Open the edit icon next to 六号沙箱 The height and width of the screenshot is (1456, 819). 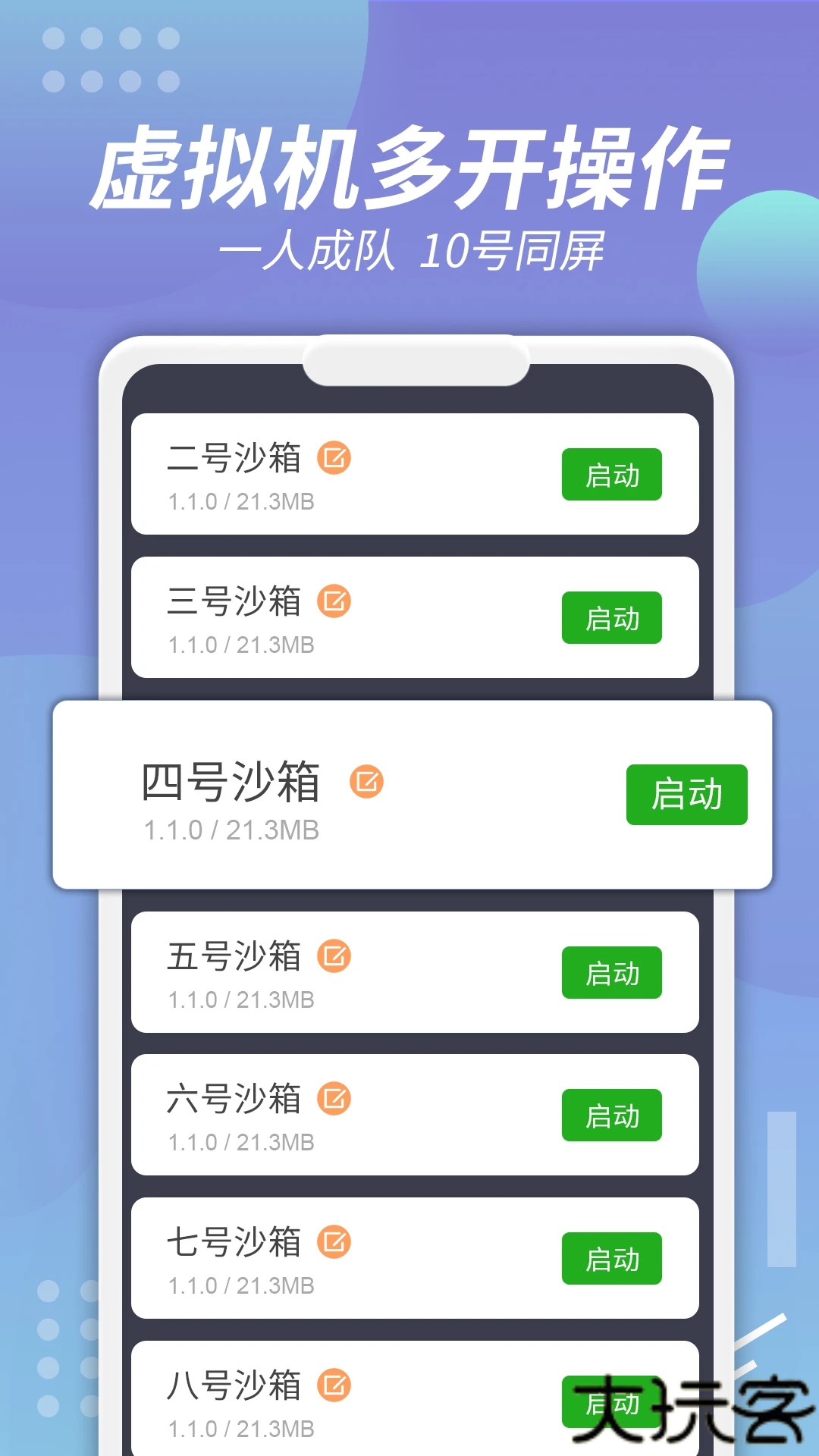pyautogui.click(x=334, y=1098)
